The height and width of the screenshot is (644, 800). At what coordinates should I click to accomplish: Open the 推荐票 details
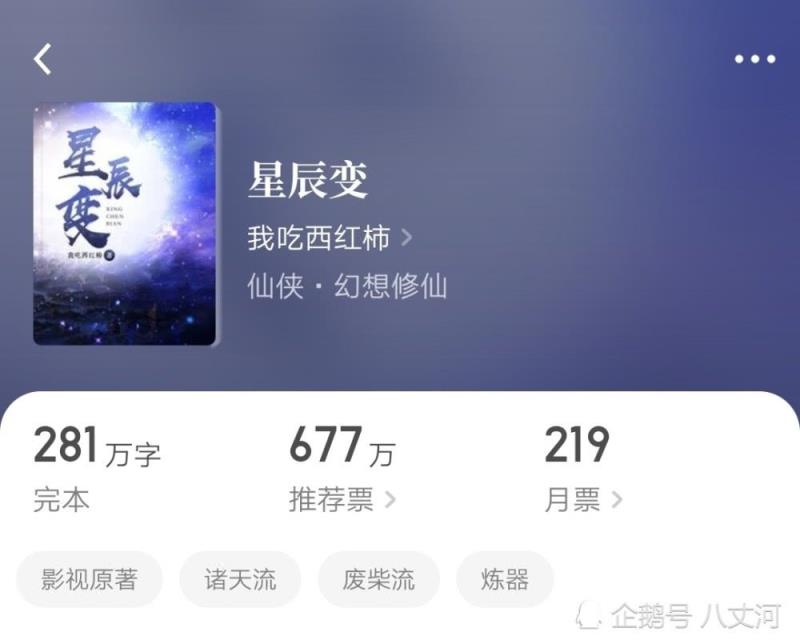[341, 499]
